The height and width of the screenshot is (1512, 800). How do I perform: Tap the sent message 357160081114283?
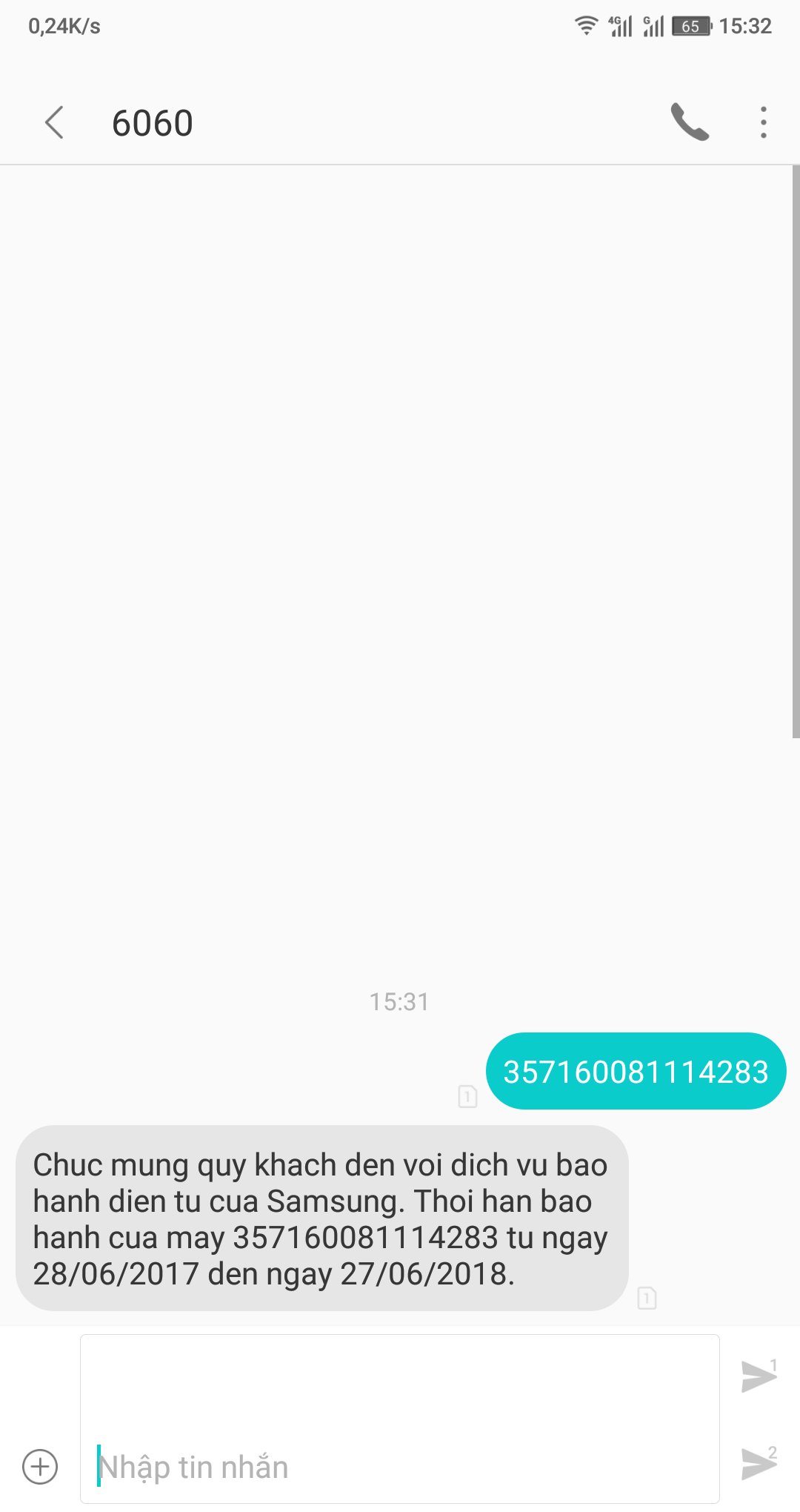[x=636, y=1072]
